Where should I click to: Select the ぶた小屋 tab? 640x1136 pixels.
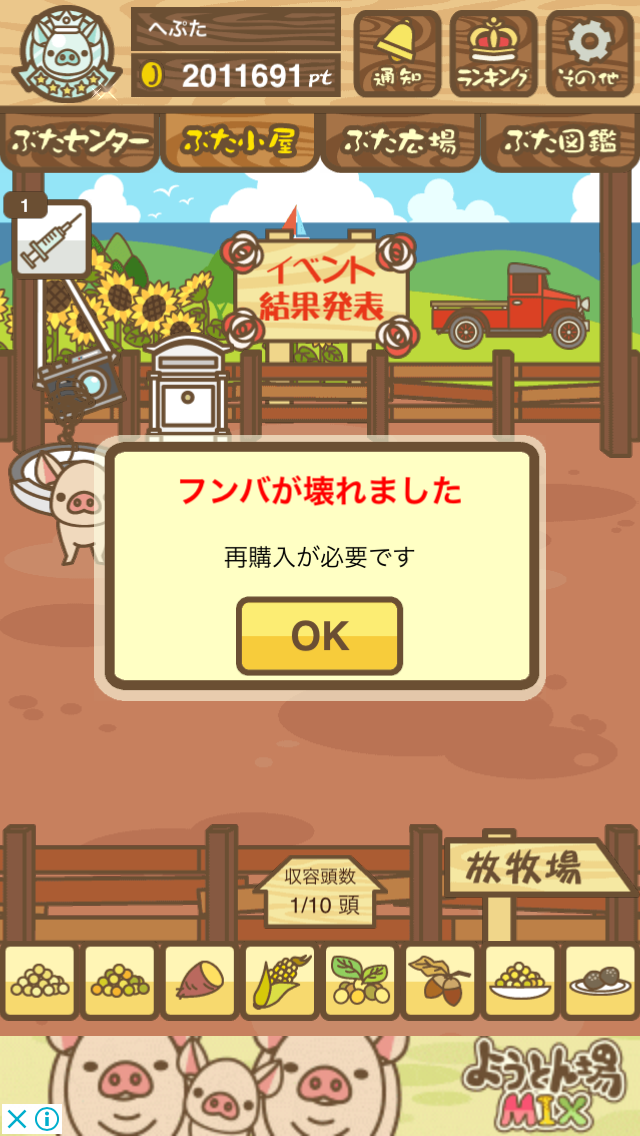pos(240,143)
